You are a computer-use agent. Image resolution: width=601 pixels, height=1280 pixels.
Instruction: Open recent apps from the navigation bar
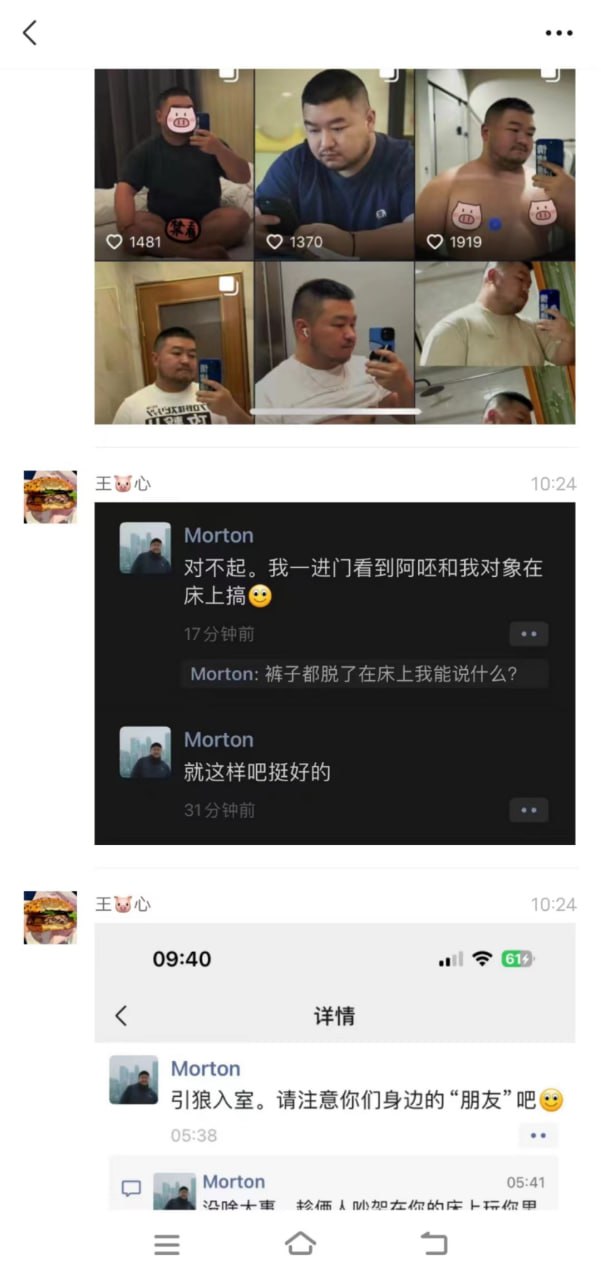167,1243
